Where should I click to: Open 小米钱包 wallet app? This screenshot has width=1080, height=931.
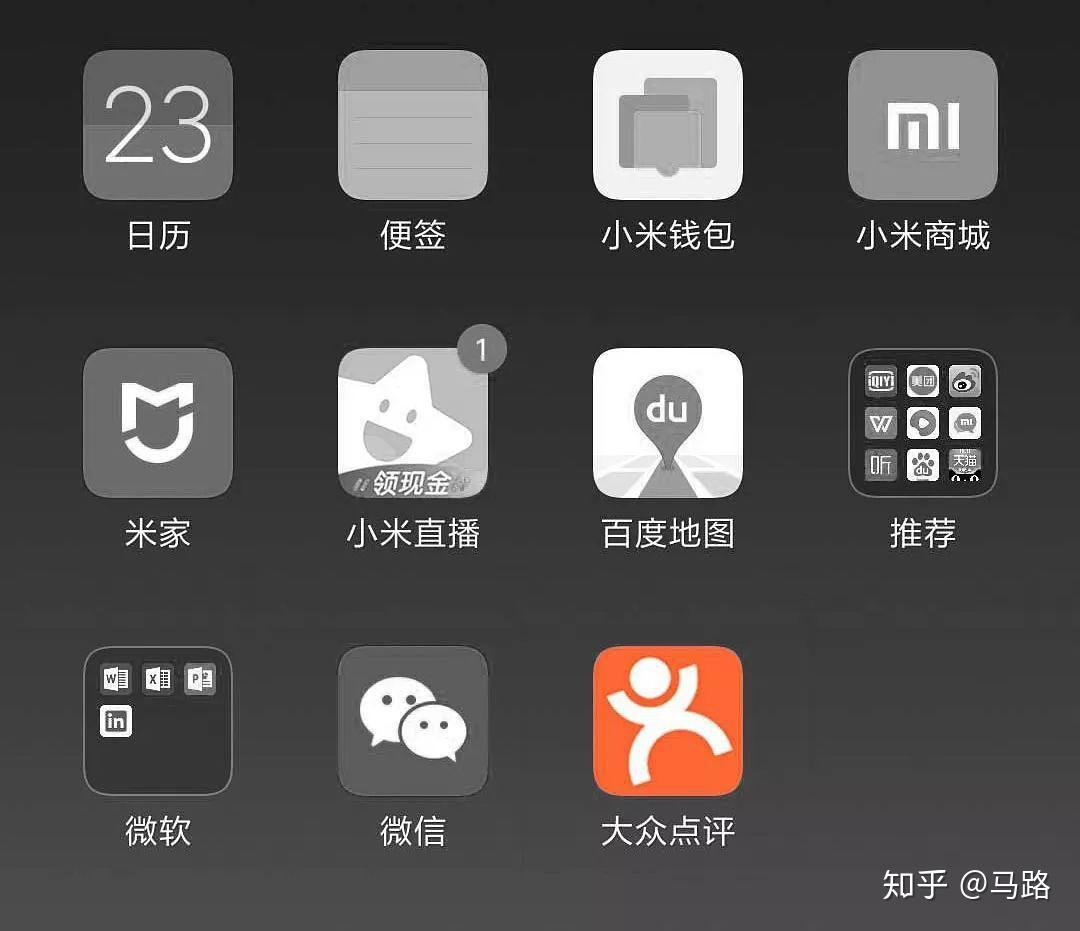668,125
